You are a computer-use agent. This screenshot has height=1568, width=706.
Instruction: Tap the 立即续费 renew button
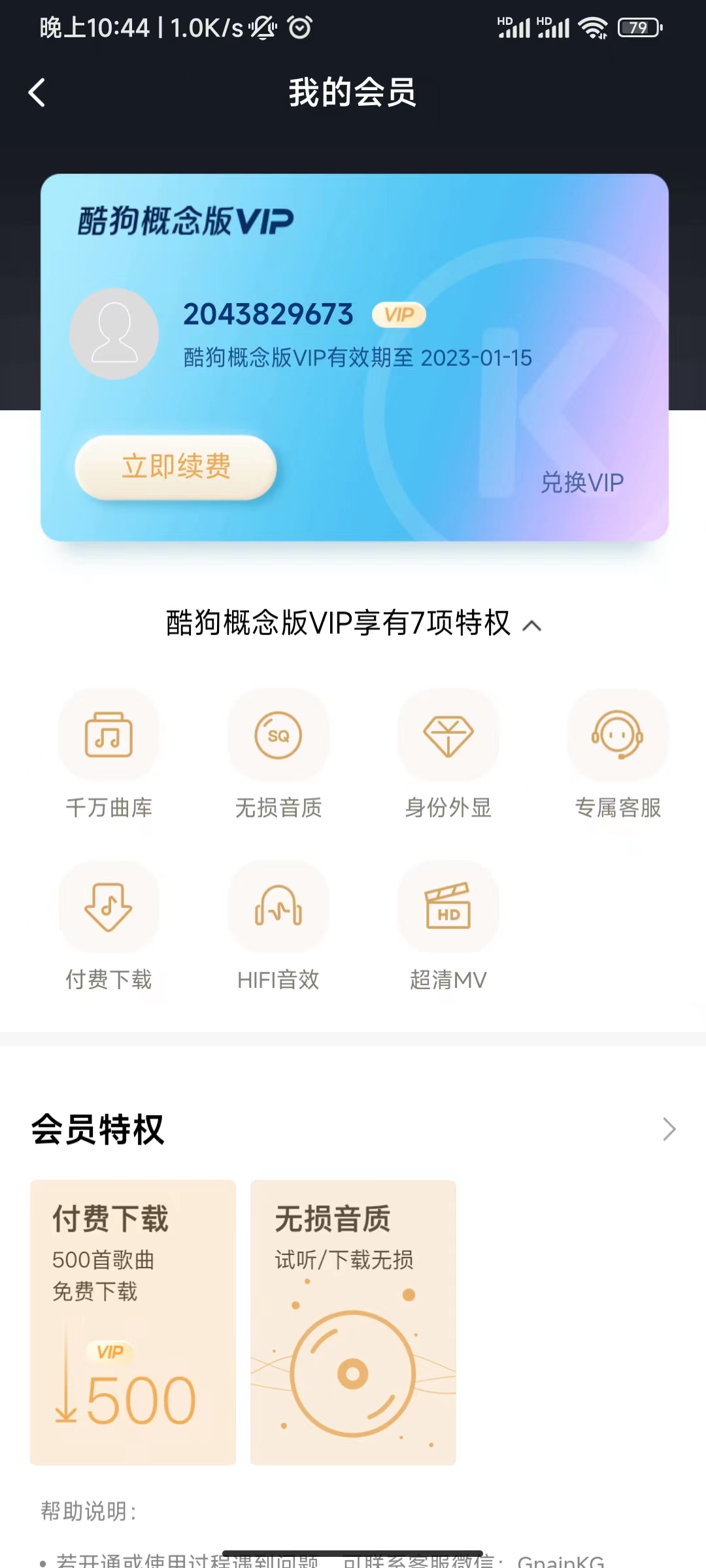[x=176, y=467]
